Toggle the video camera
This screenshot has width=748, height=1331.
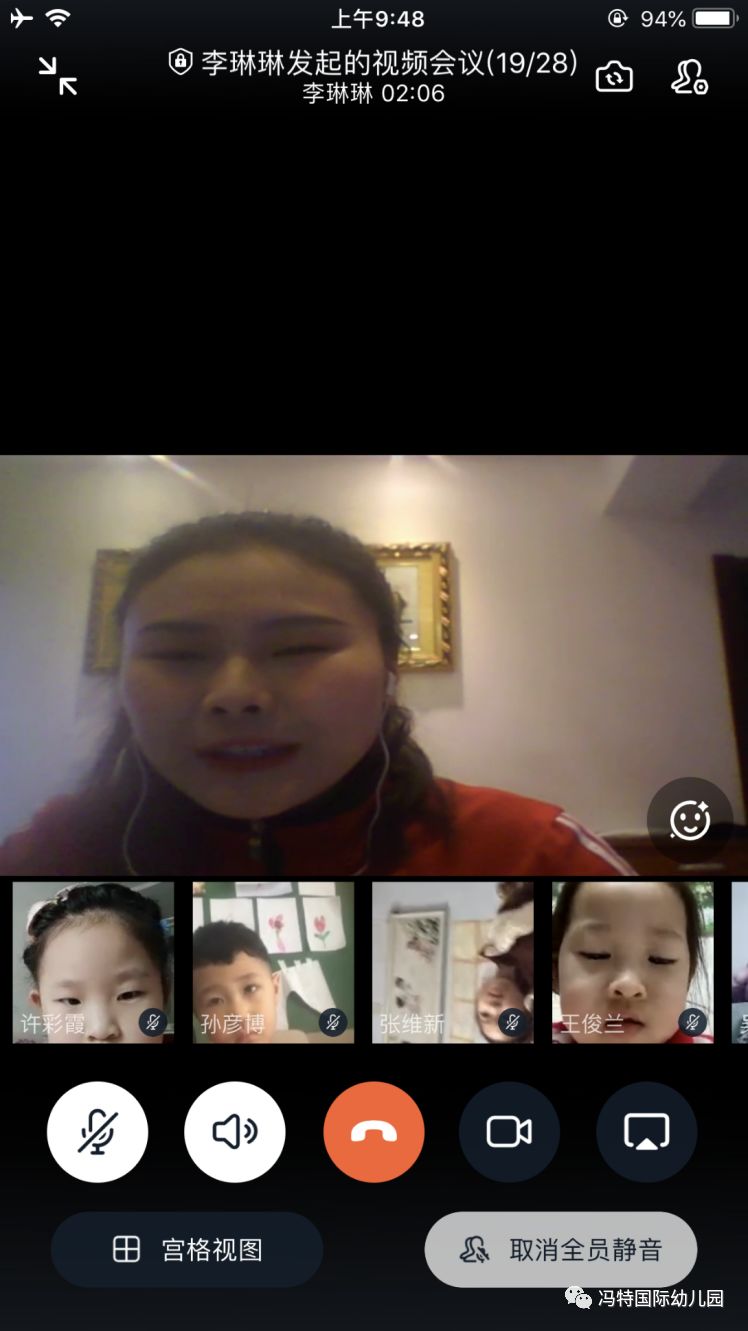(509, 1132)
